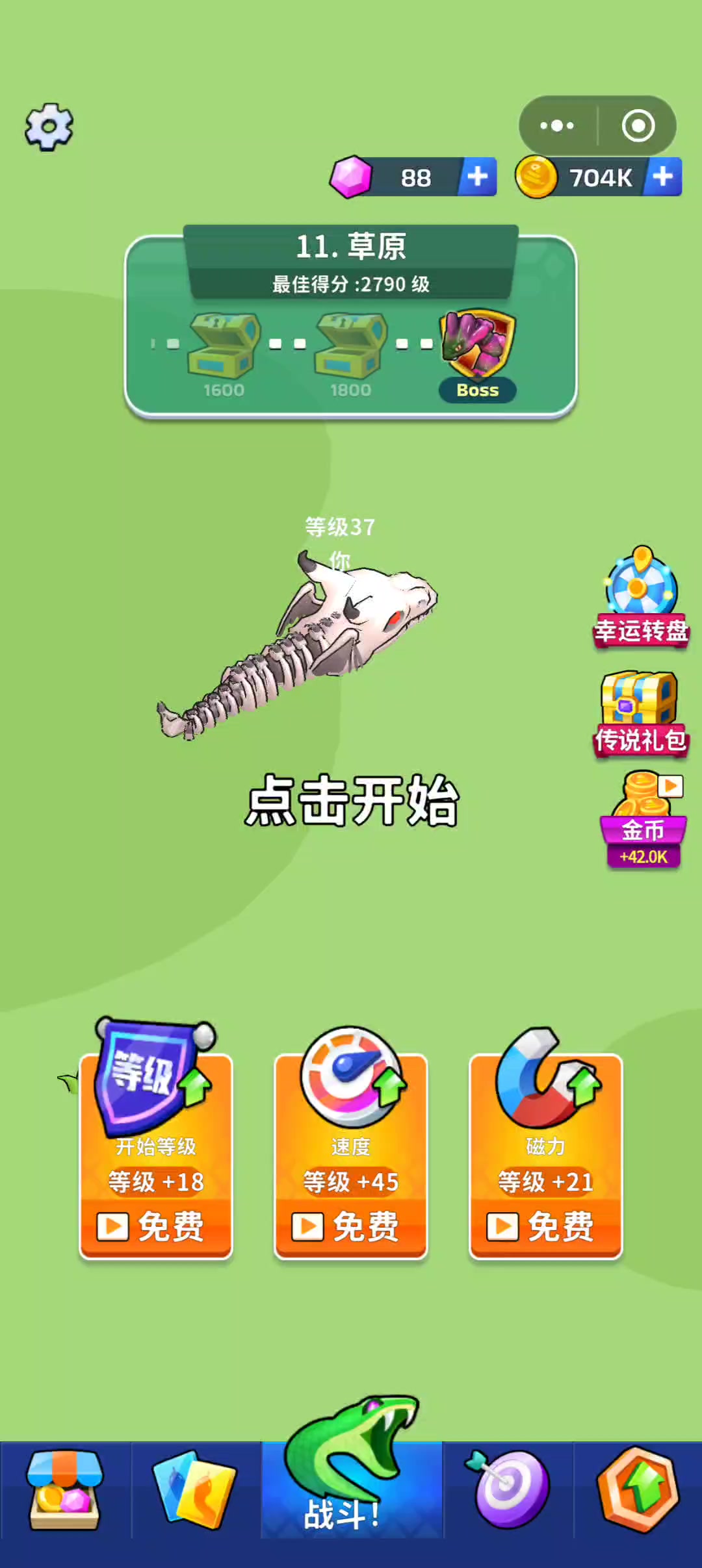Close the mini program via circle button
This screenshot has height=1568, width=702.
click(638, 125)
